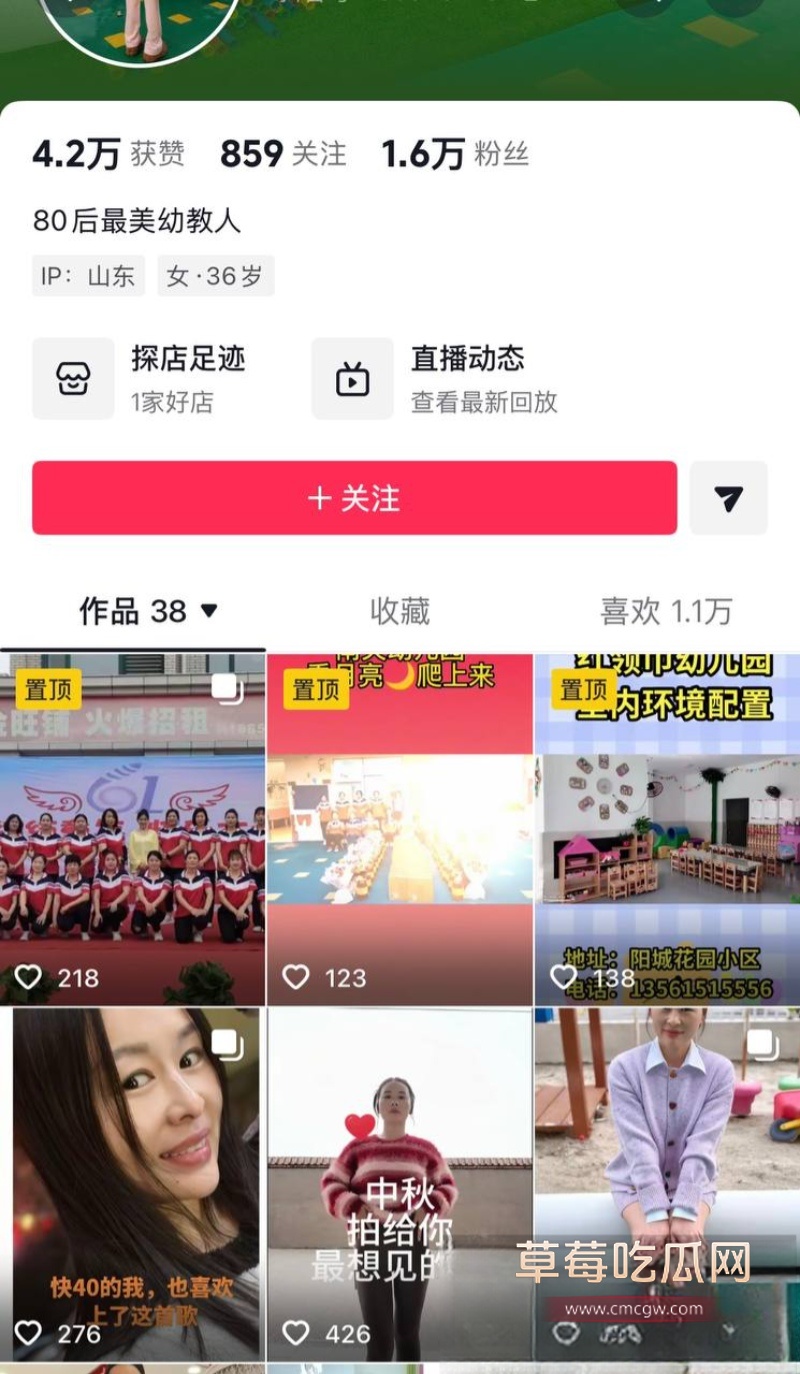This screenshot has height=1374, width=800.
Task: Toggle follow with the 关注 button
Action: click(x=354, y=498)
